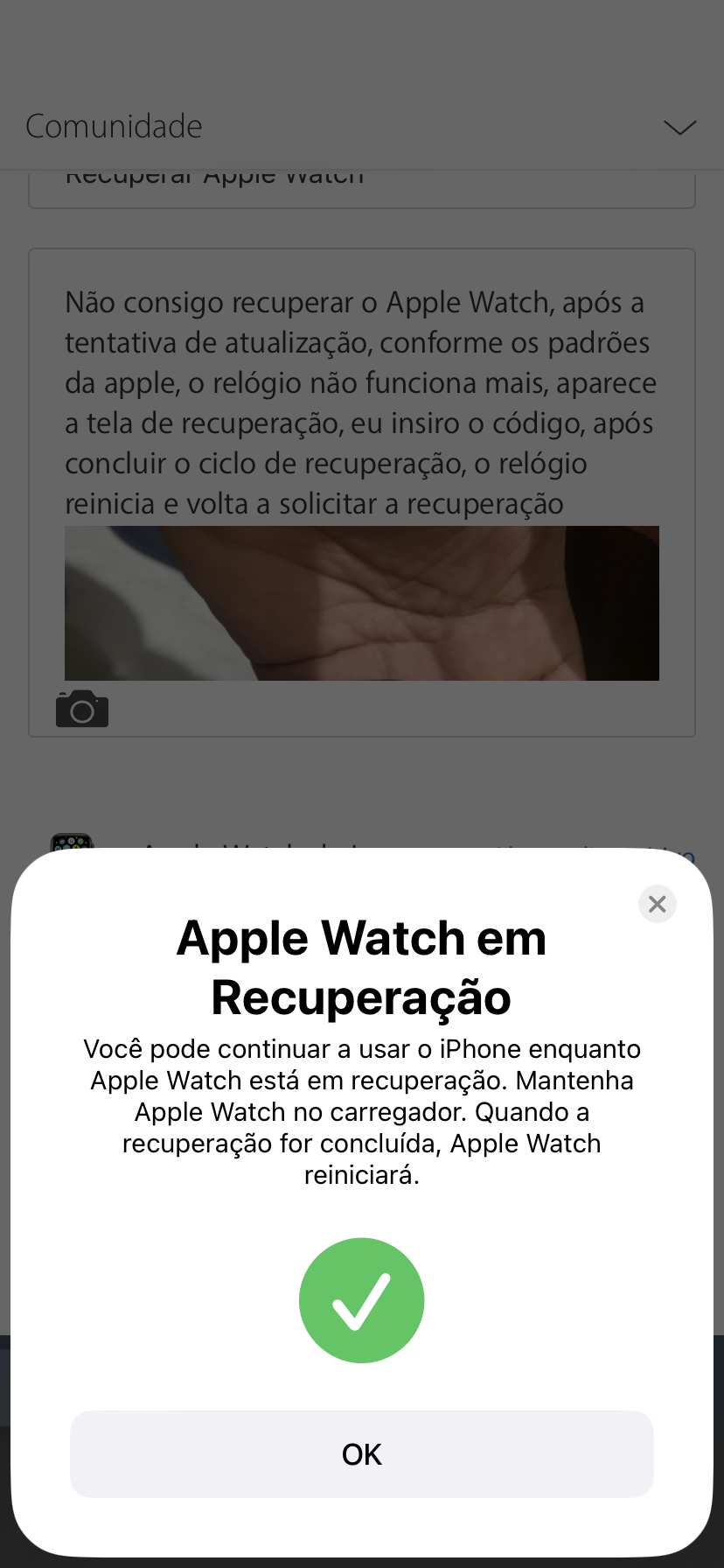Edit the post text about Apple Watch recovery
The width and height of the screenshot is (724, 1568).
[360, 402]
